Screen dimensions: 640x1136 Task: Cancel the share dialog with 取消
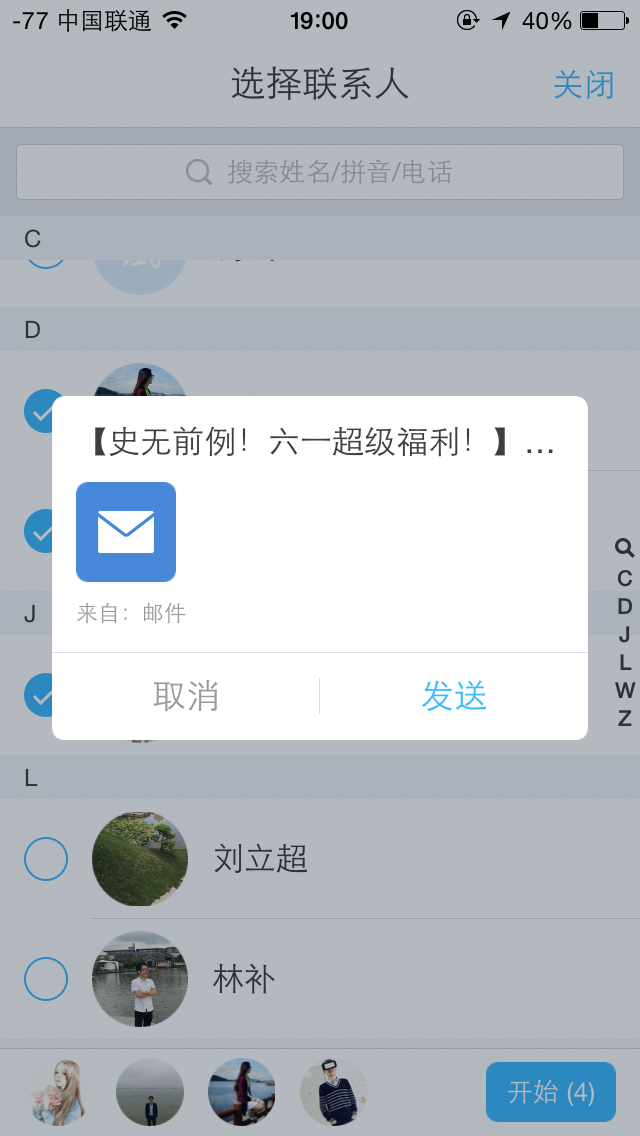(186, 696)
